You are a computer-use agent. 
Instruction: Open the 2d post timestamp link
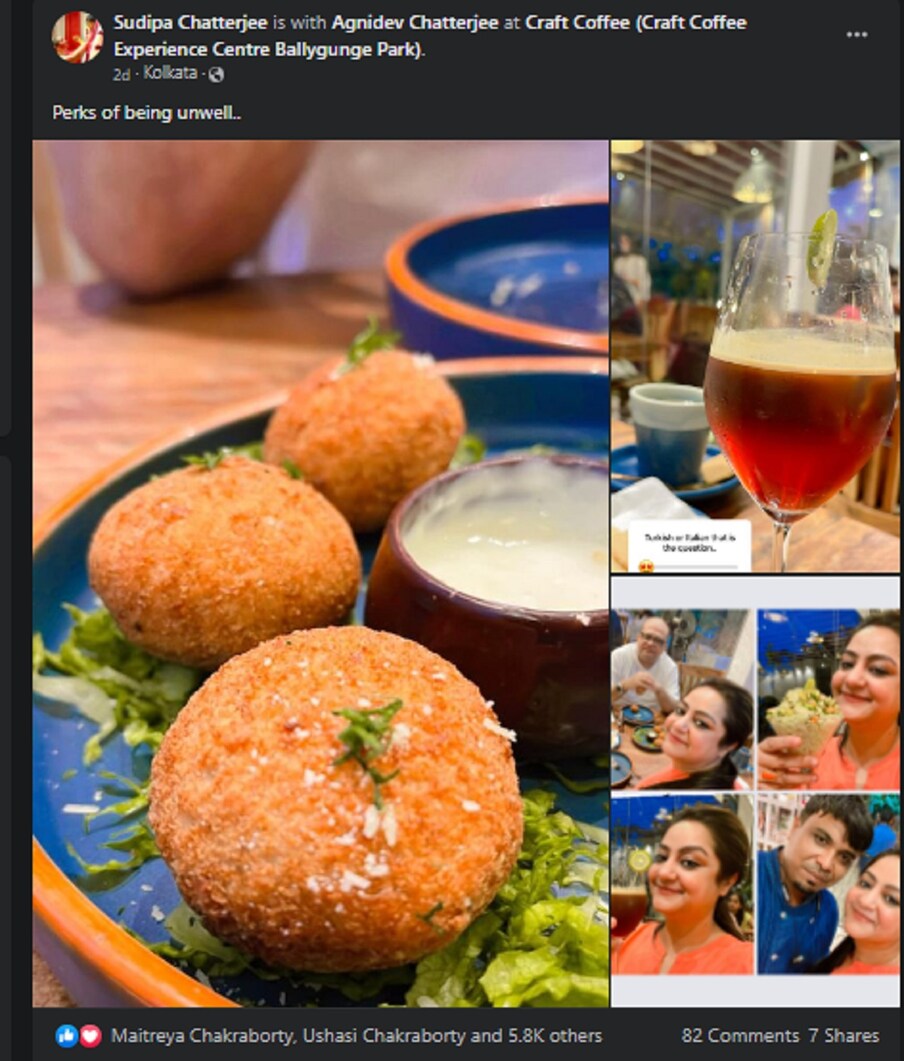(x=121, y=73)
